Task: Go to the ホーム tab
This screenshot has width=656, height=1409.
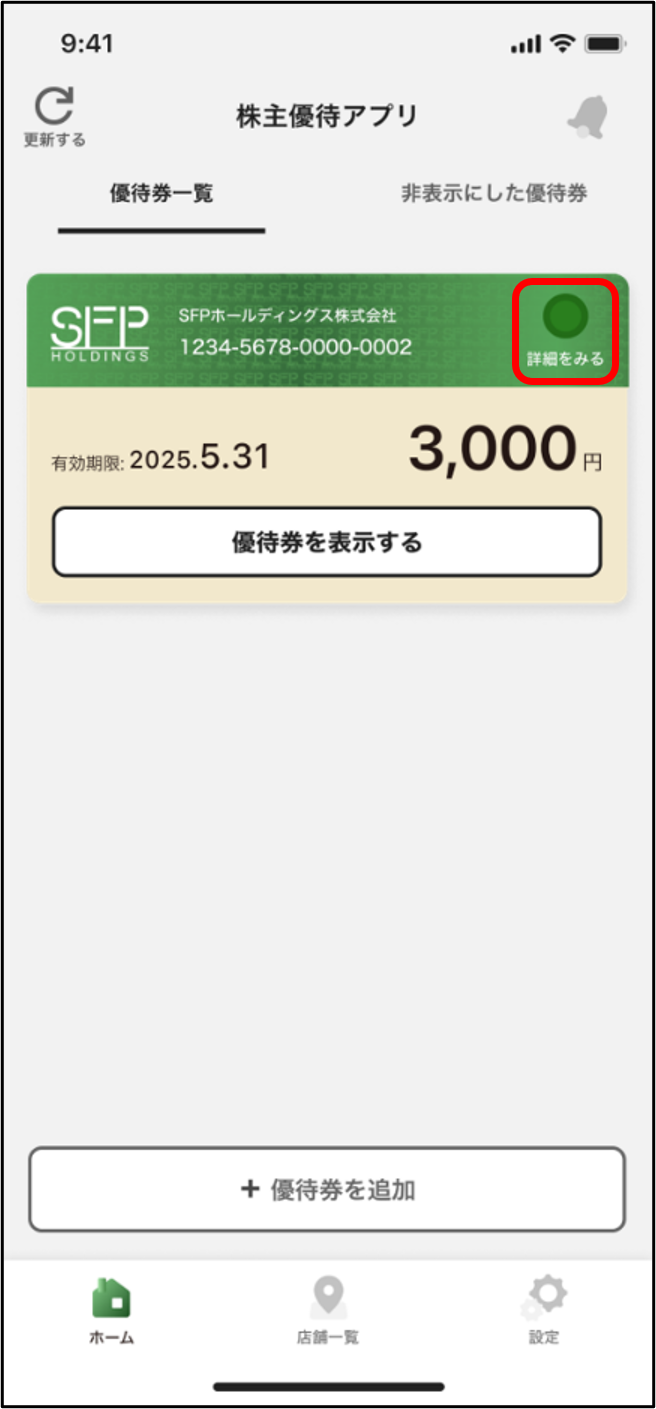Action: coord(112,1310)
